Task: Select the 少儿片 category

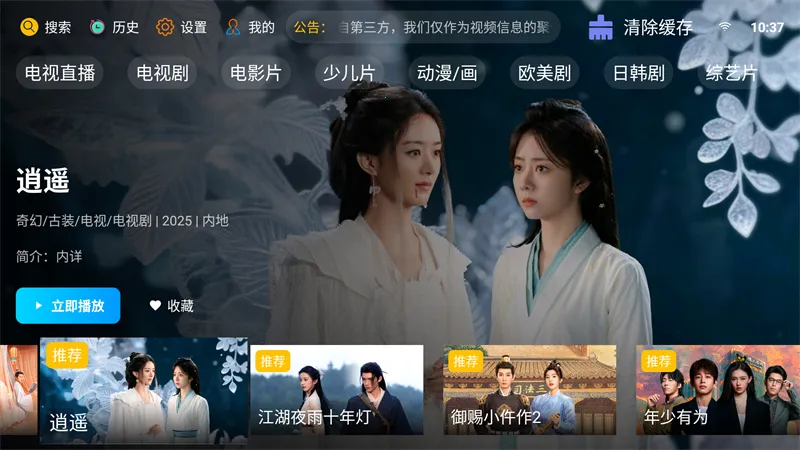Action: pyautogui.click(x=348, y=73)
